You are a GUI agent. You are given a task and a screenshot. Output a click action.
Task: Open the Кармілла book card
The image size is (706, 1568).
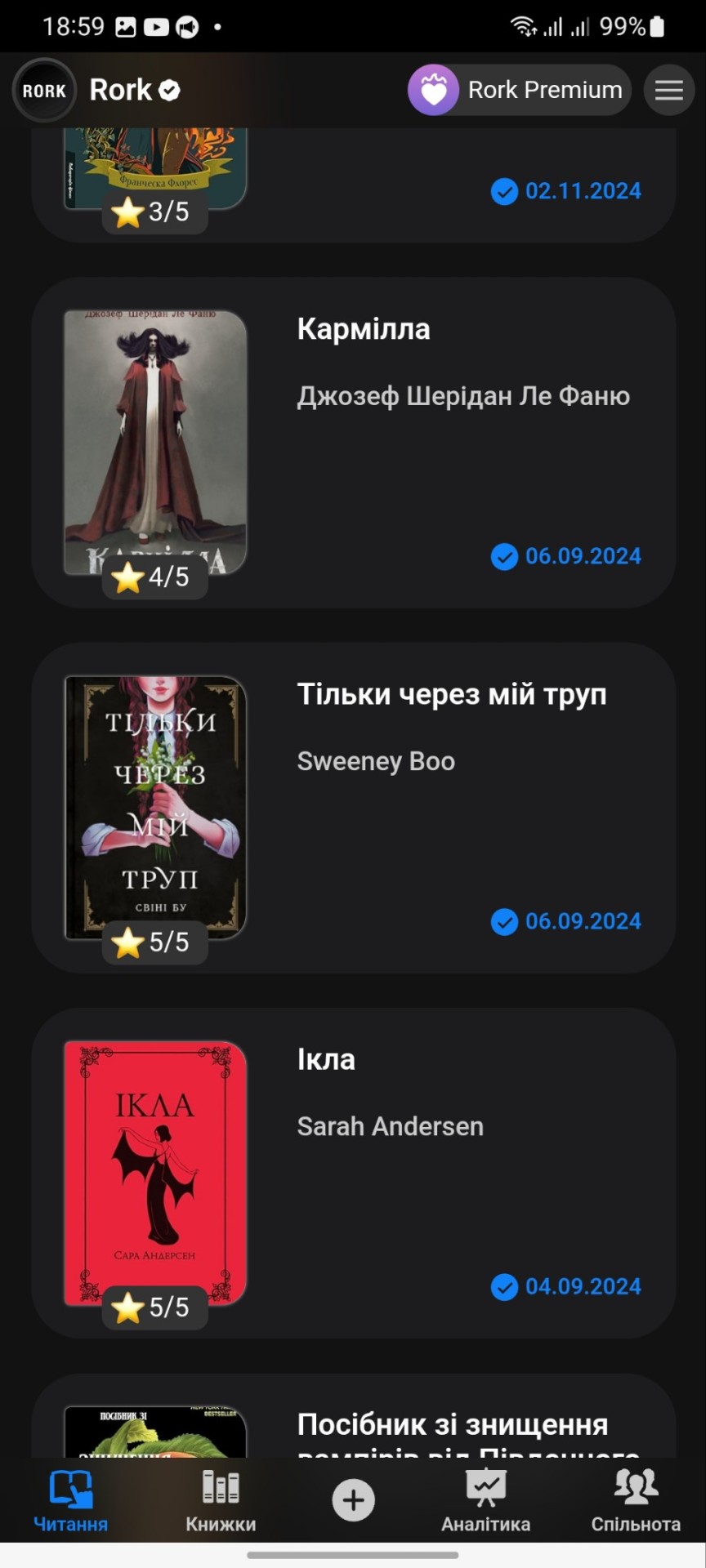353,443
